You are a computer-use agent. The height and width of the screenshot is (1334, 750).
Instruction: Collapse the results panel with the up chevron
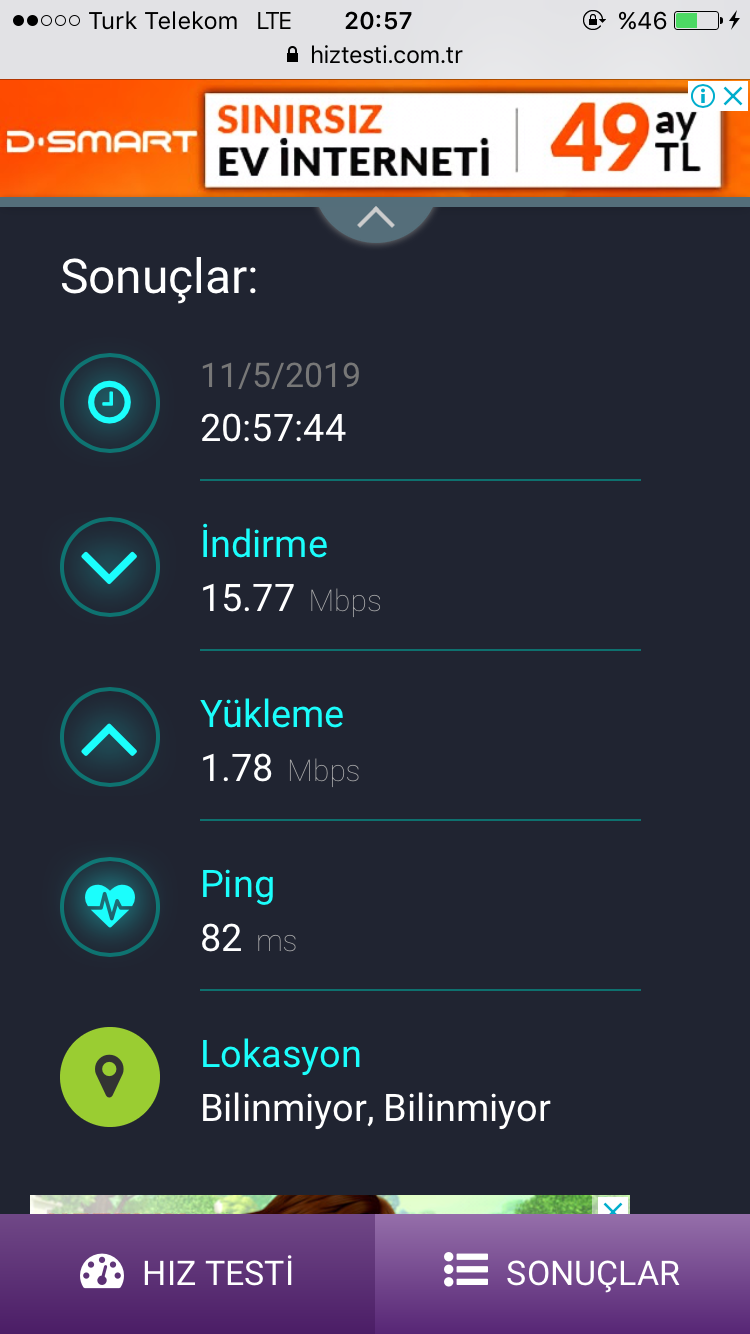[376, 217]
